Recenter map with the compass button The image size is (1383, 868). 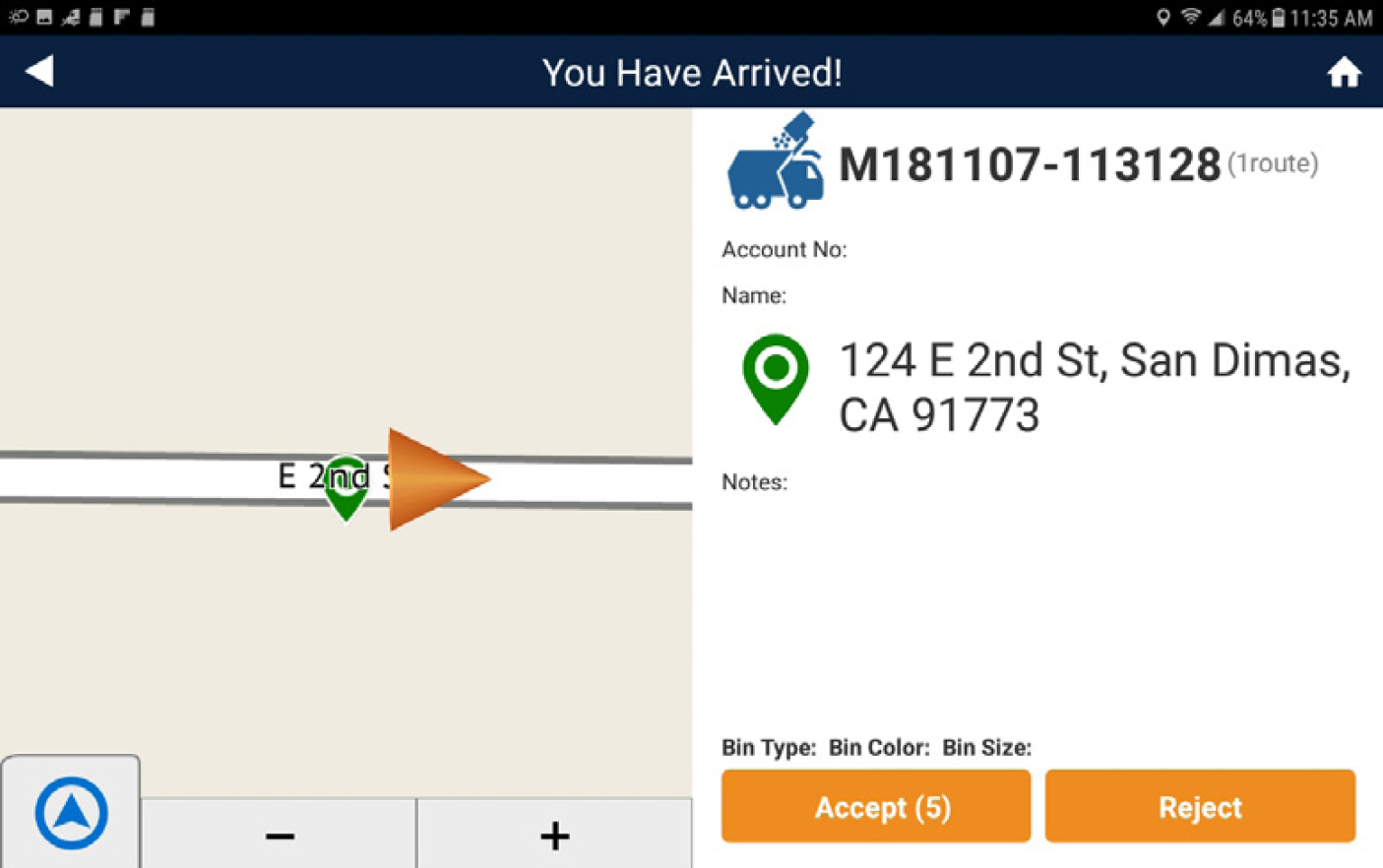[71, 813]
